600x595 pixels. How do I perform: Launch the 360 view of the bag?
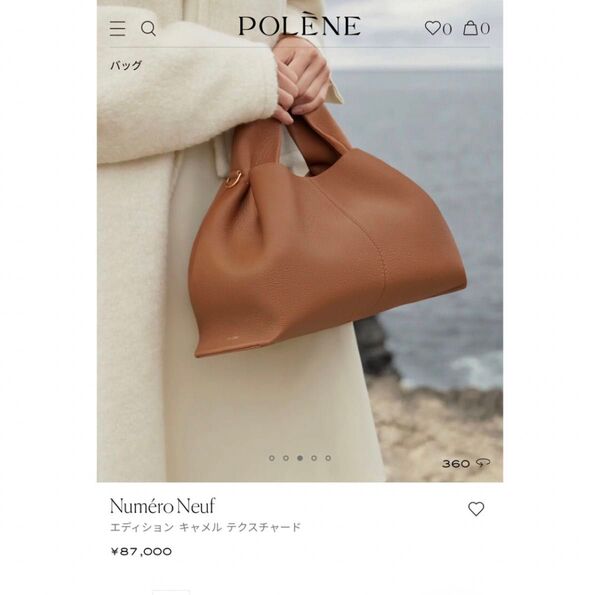tap(466, 464)
